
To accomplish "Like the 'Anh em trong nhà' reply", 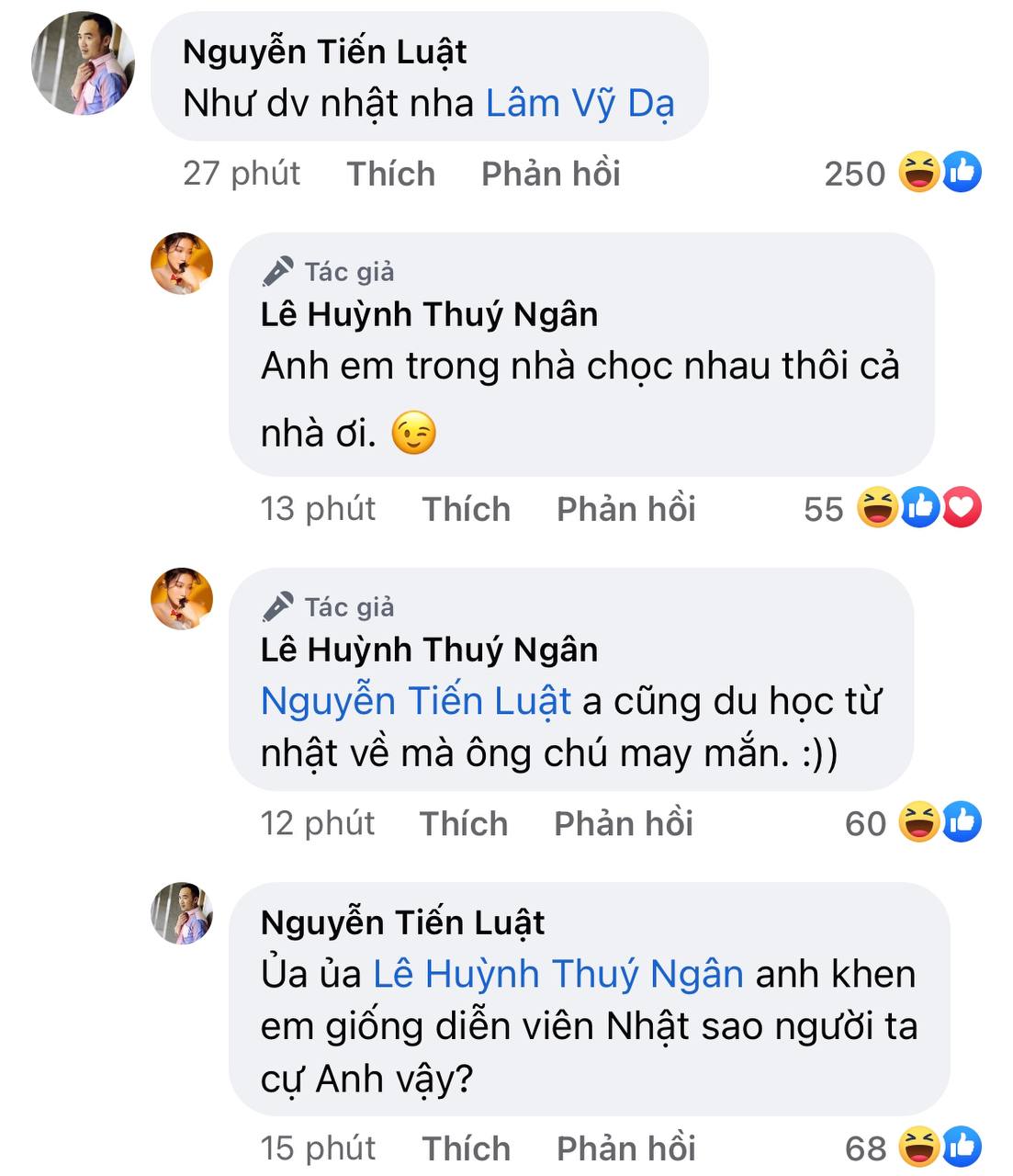I will coord(466,509).
